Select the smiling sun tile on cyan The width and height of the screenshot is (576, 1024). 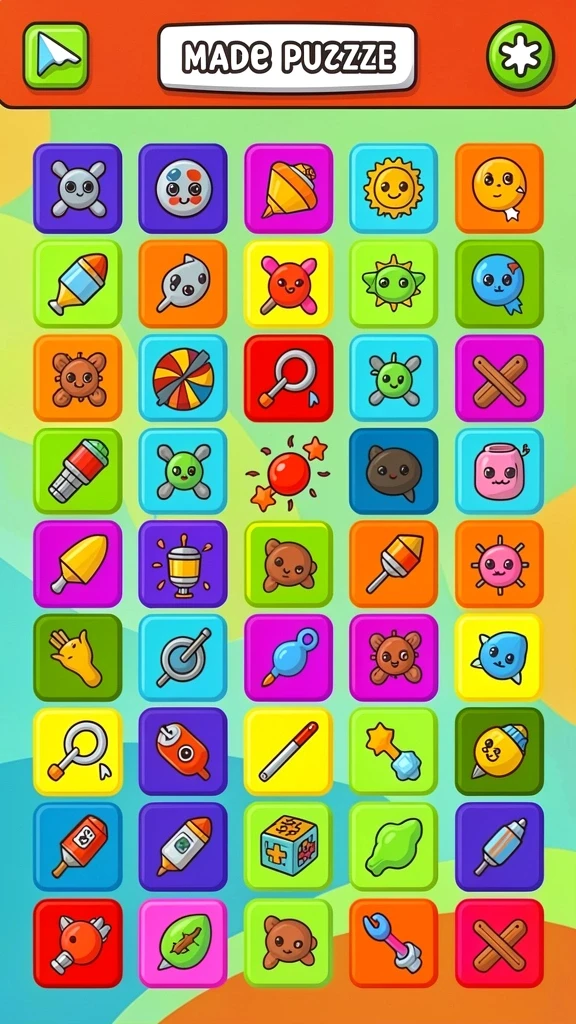[x=393, y=188]
